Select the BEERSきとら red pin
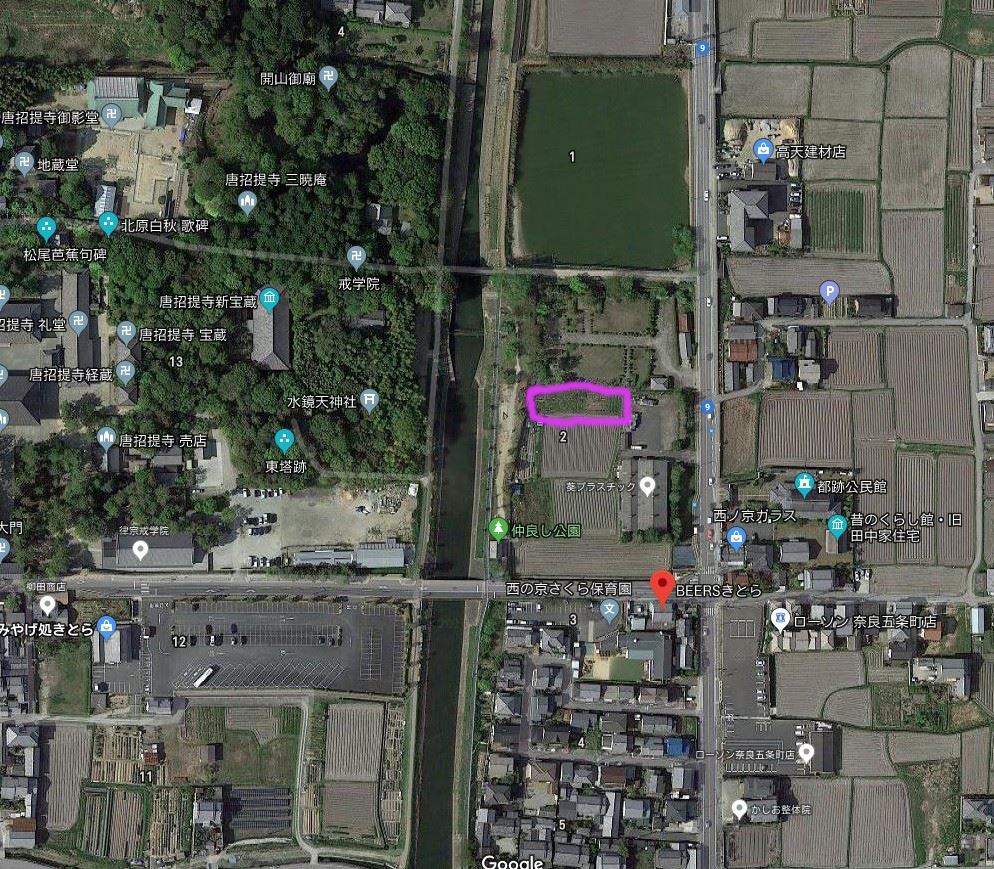This screenshot has width=994, height=869. tap(661, 586)
